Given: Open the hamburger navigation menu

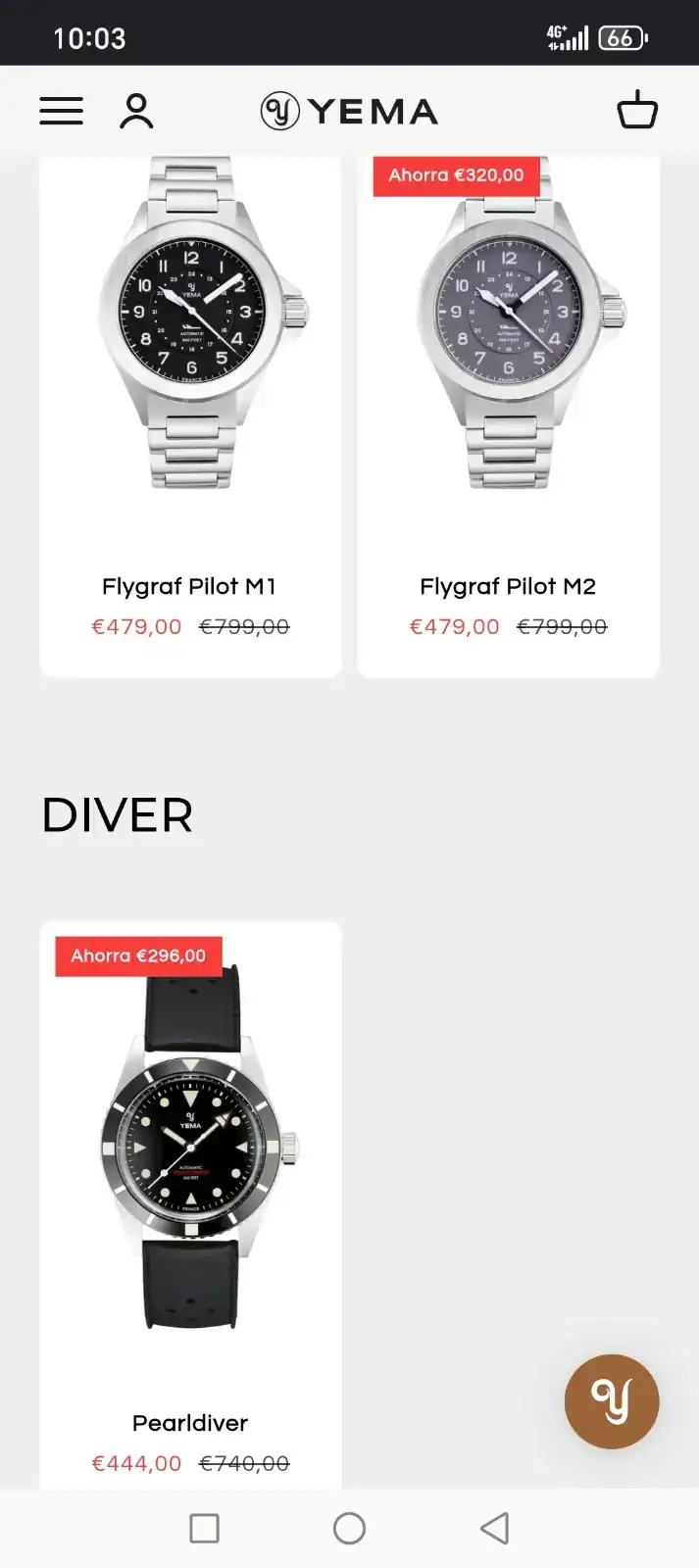Looking at the screenshot, I should (61, 111).
